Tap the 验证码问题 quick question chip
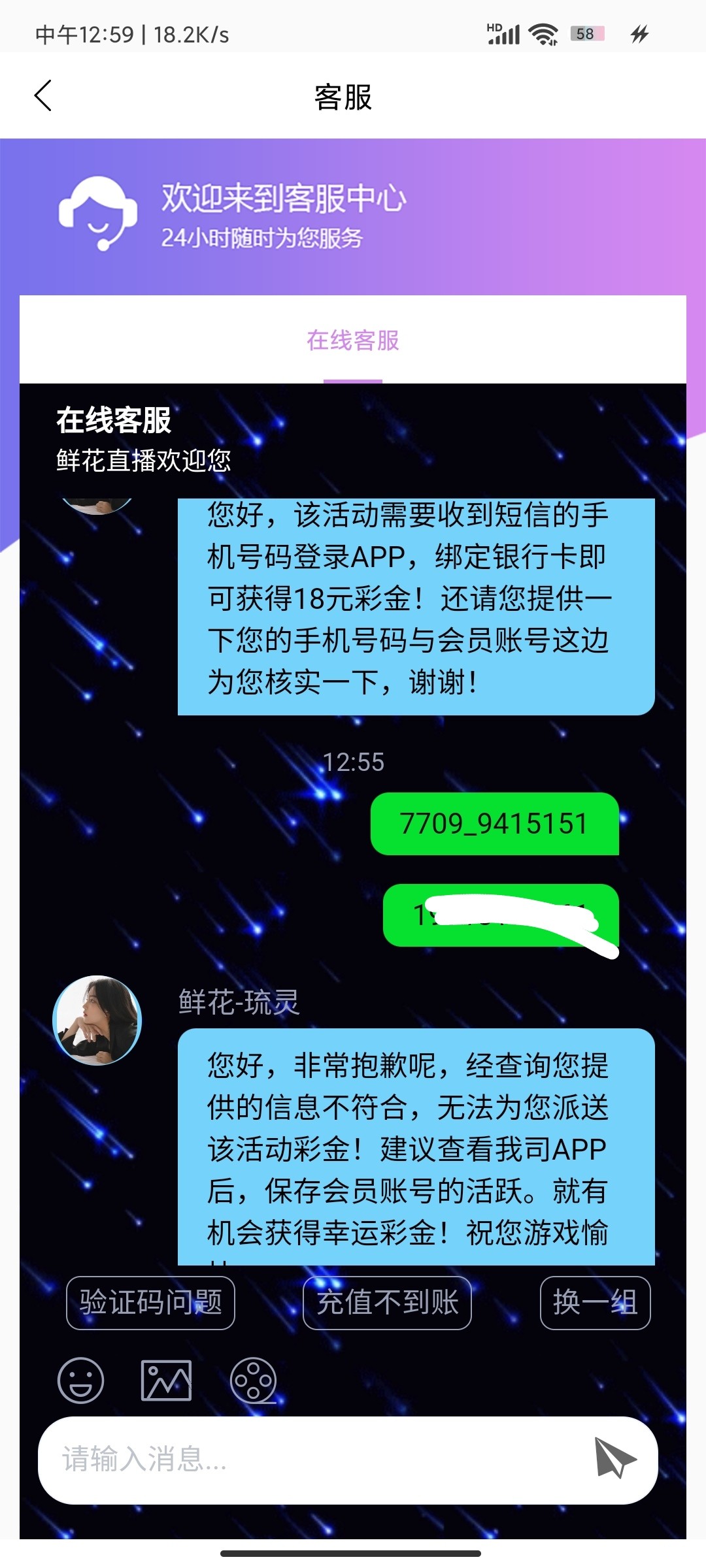706x1568 pixels. tap(150, 1303)
